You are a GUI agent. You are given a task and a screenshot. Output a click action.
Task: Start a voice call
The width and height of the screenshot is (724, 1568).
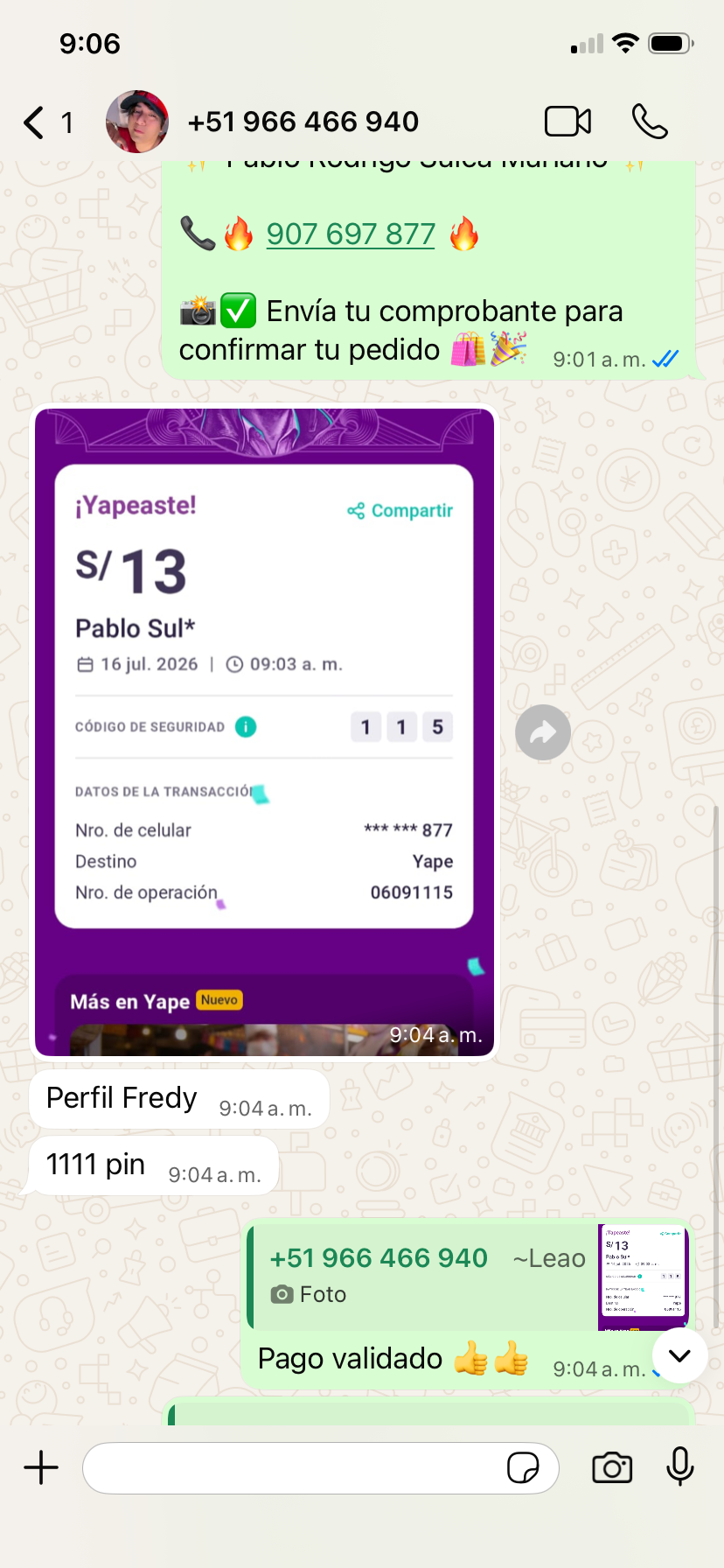click(x=650, y=122)
